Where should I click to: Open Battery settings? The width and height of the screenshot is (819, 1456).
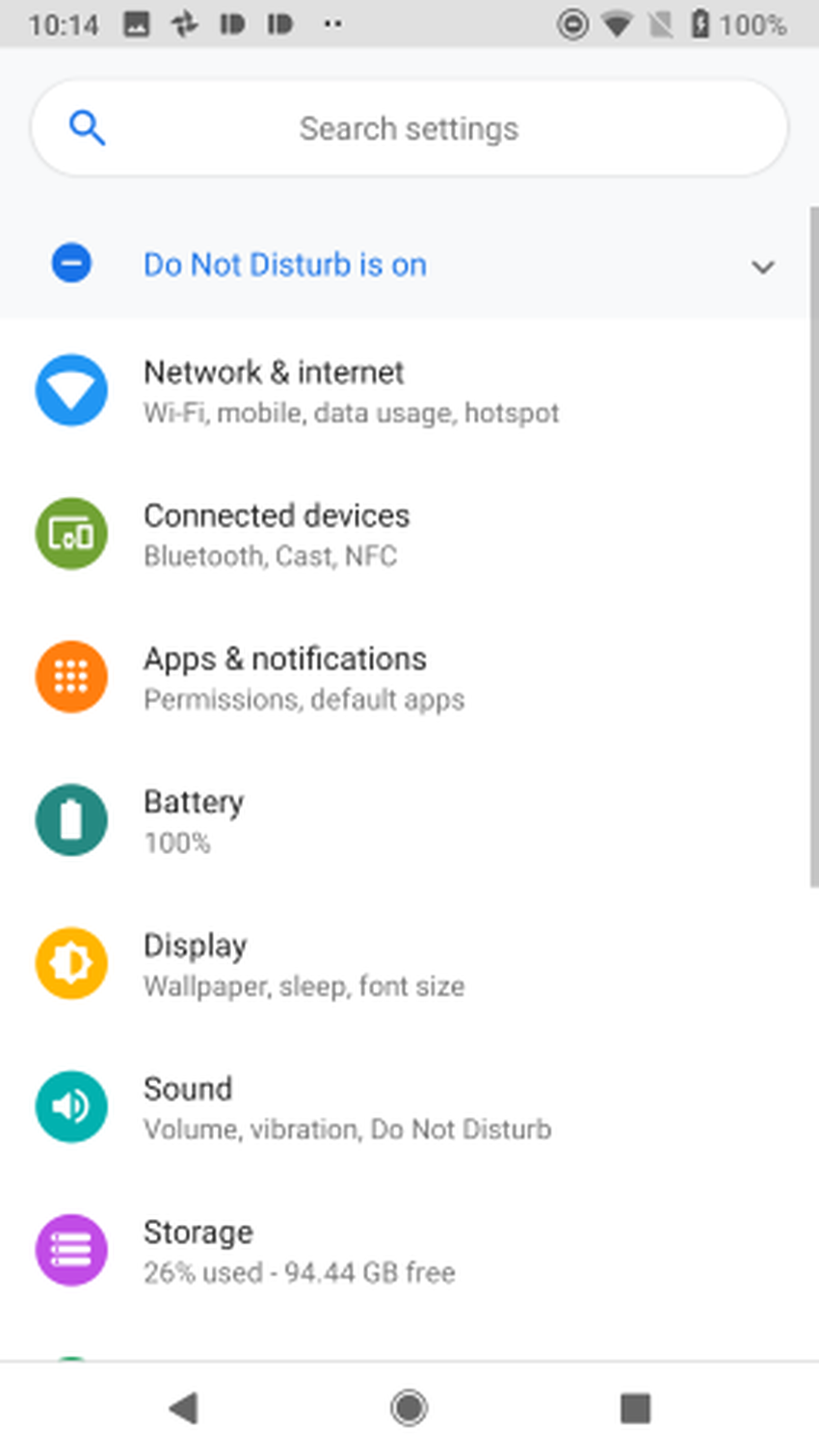(193, 820)
